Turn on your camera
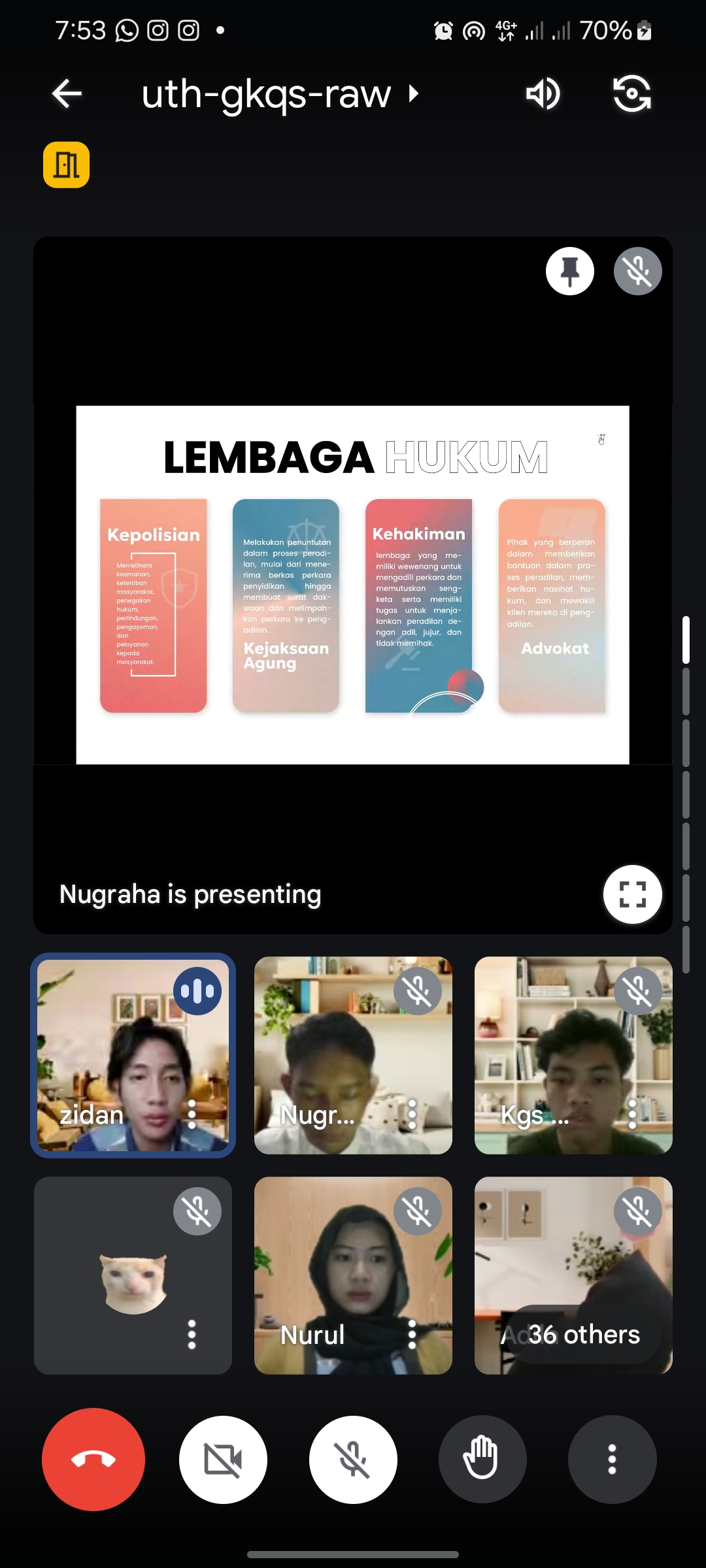The height and width of the screenshot is (1568, 706). [223, 1459]
